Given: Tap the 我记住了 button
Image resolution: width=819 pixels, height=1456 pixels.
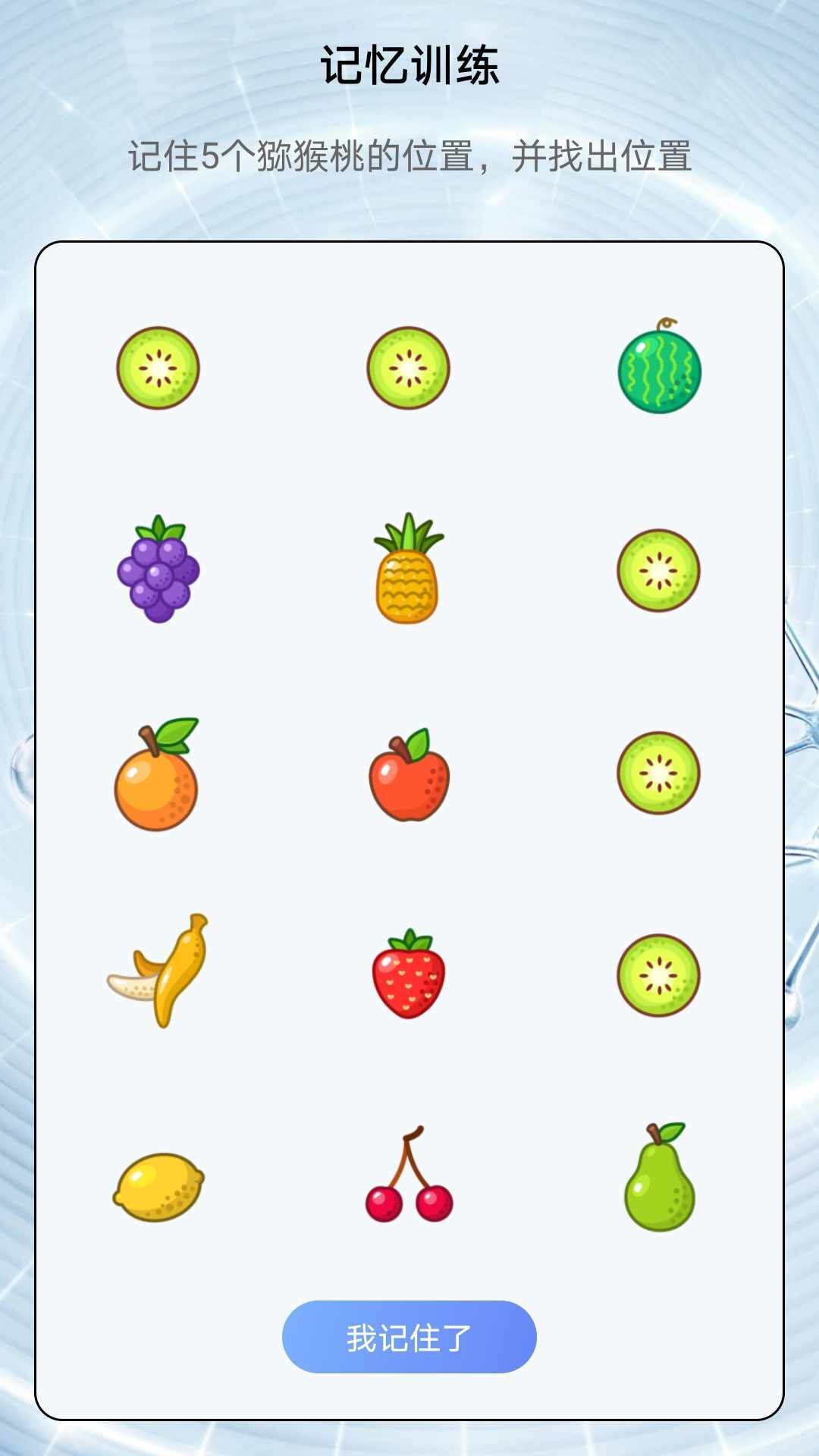Looking at the screenshot, I should (409, 1338).
